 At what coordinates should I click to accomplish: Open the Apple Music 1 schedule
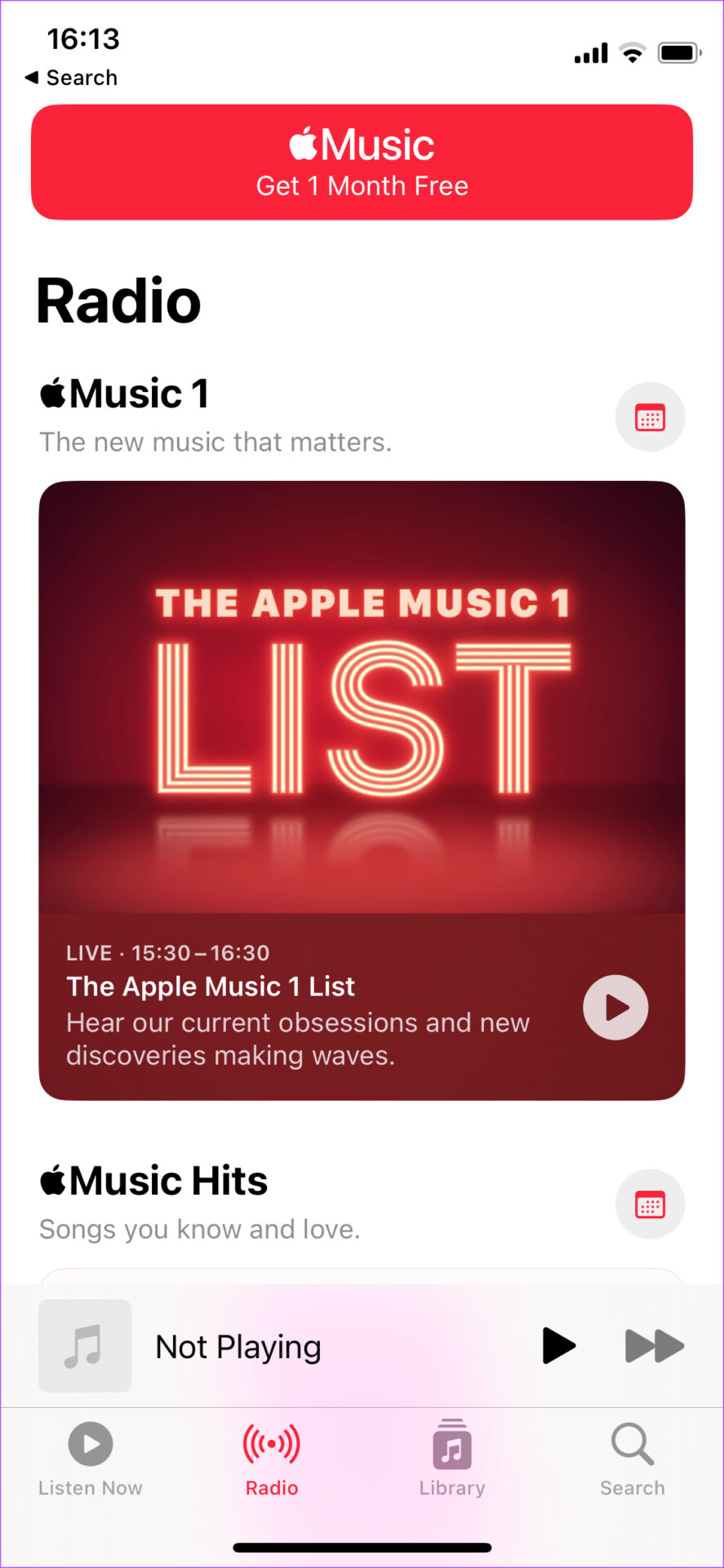(x=649, y=417)
